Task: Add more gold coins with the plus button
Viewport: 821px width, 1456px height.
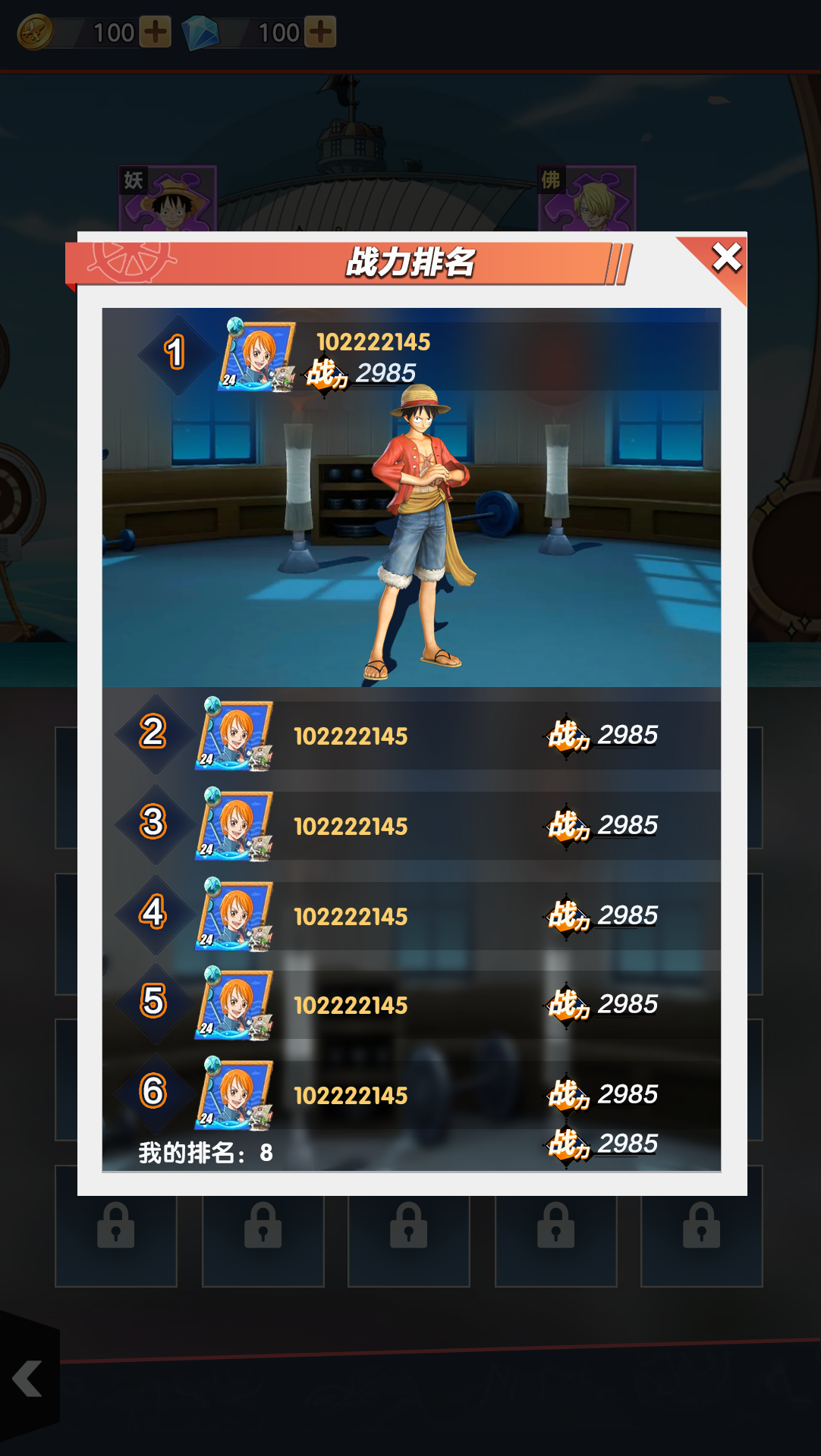Action: point(156,33)
